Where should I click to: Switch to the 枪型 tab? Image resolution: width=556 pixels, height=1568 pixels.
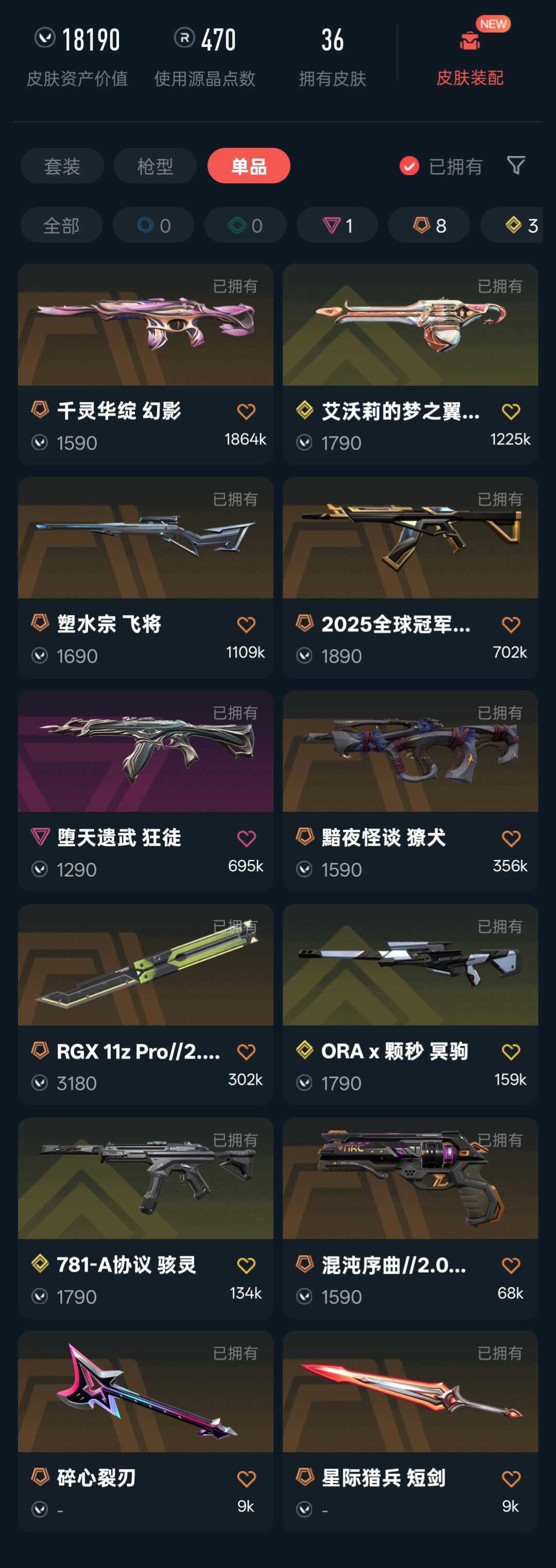[155, 165]
